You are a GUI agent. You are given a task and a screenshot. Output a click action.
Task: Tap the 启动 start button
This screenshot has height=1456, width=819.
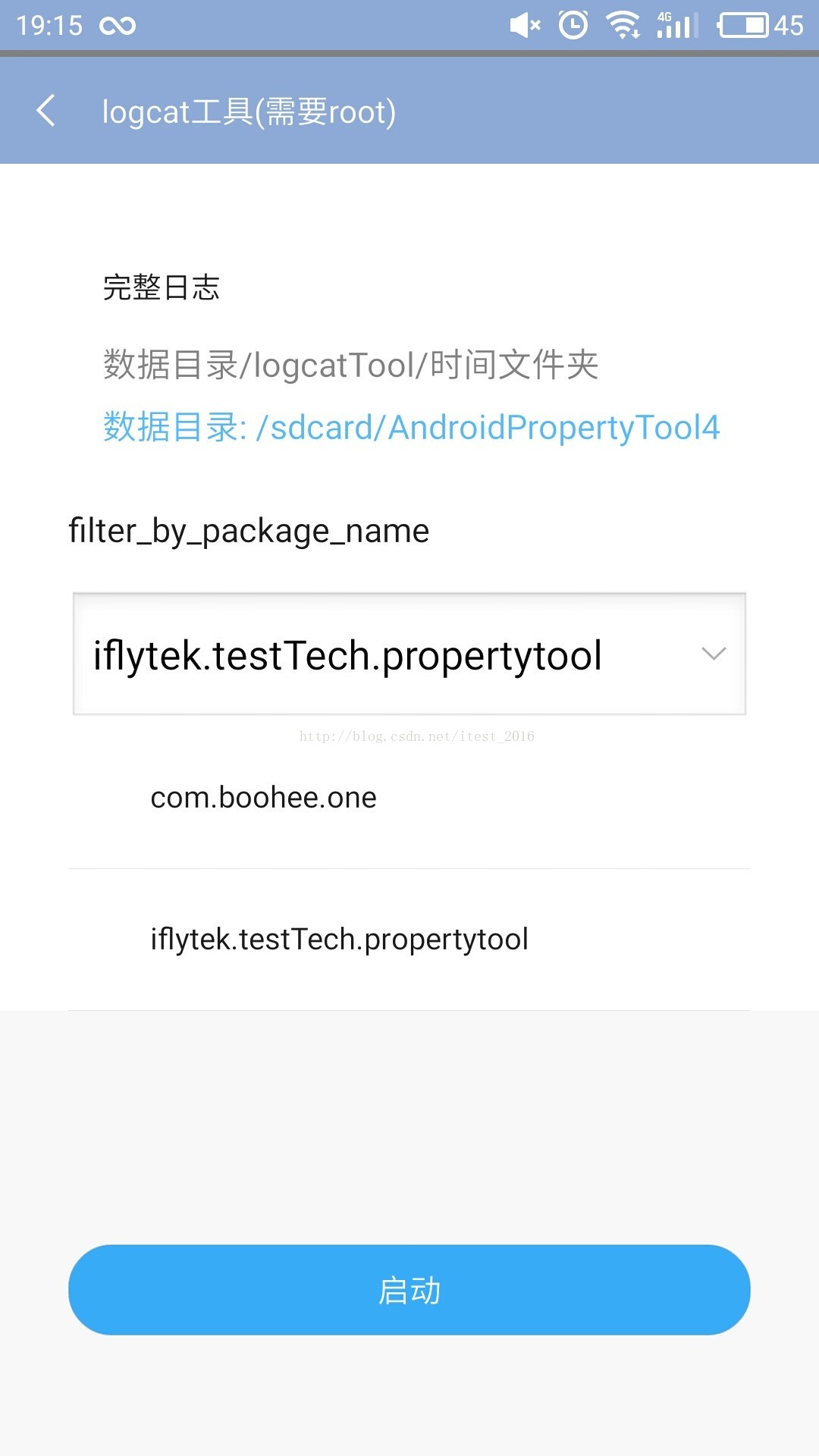tap(409, 1289)
